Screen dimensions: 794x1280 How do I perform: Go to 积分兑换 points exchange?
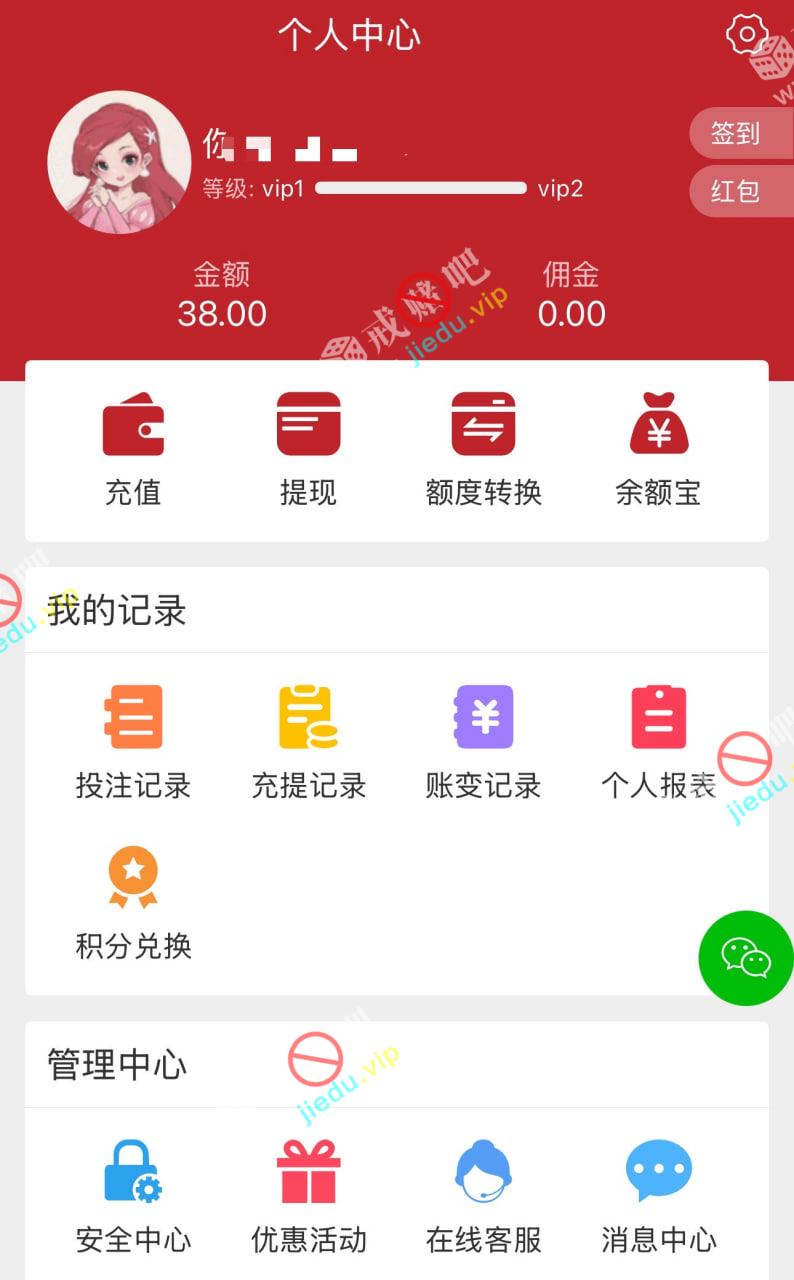(133, 902)
